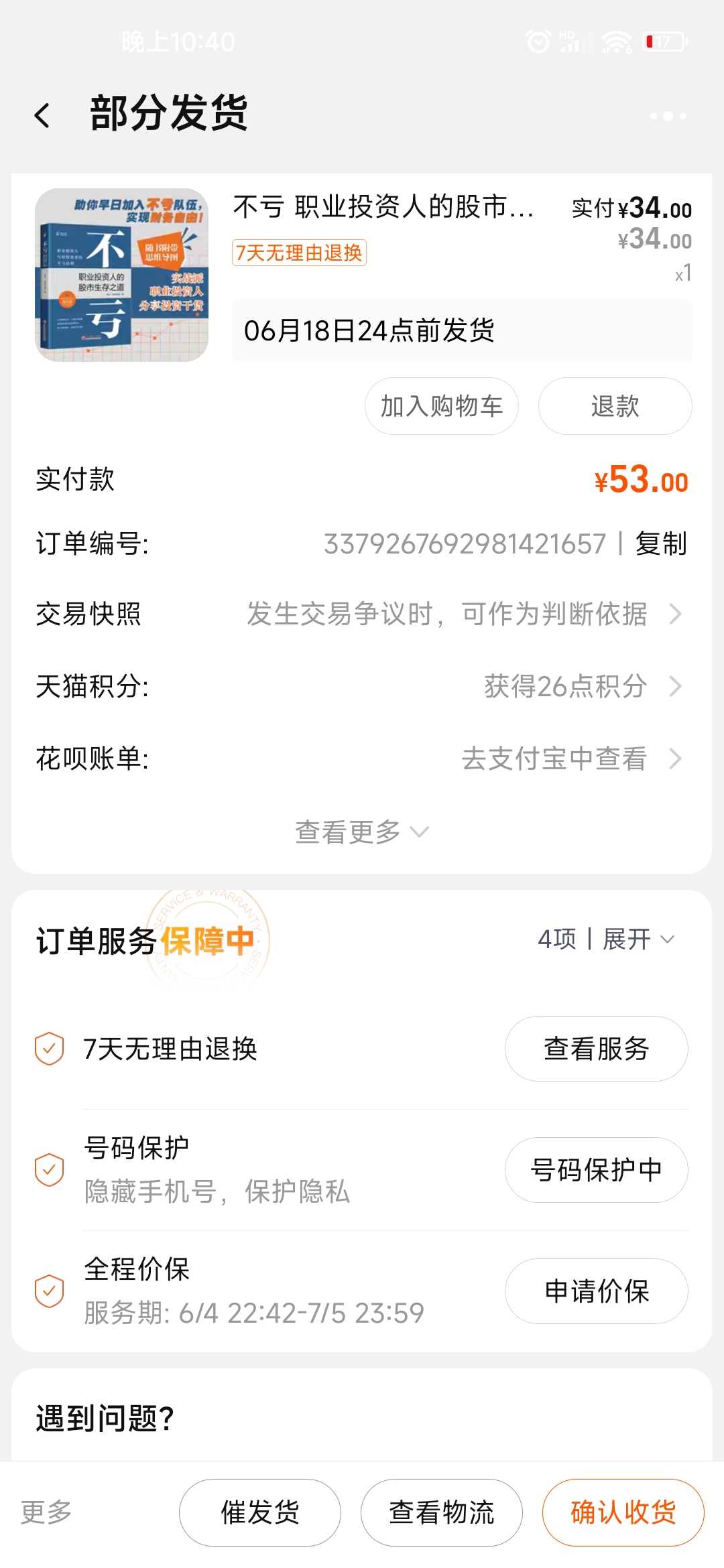Tap 催发货 to urge shipment

coord(260,1512)
